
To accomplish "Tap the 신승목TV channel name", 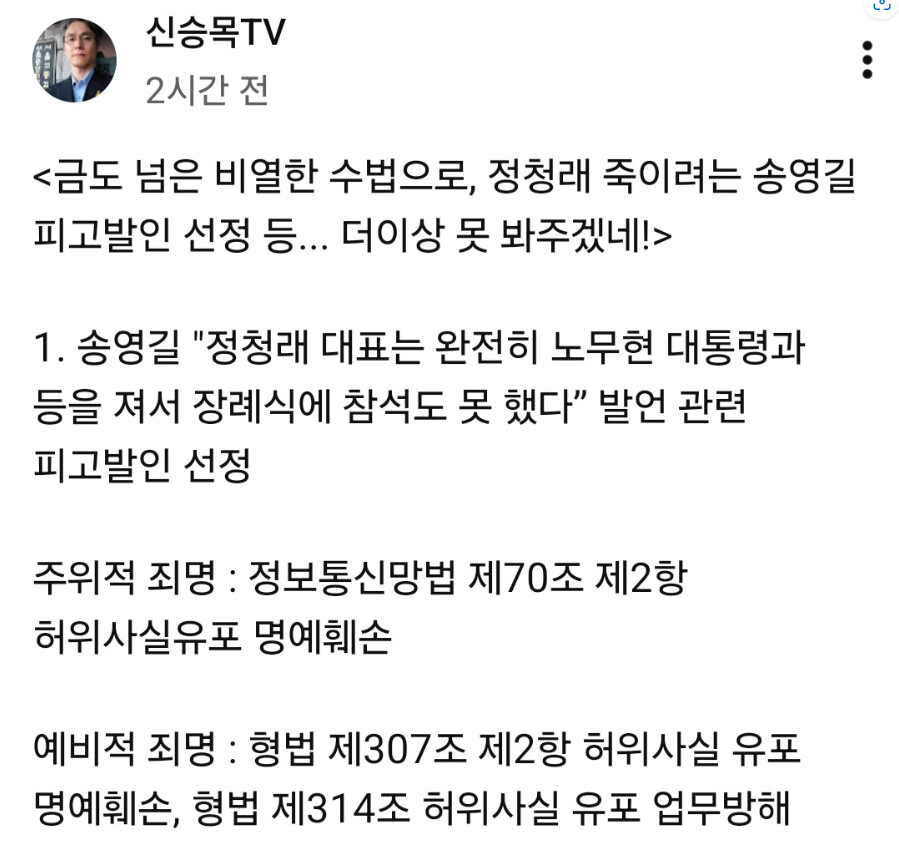I will coord(215,32).
